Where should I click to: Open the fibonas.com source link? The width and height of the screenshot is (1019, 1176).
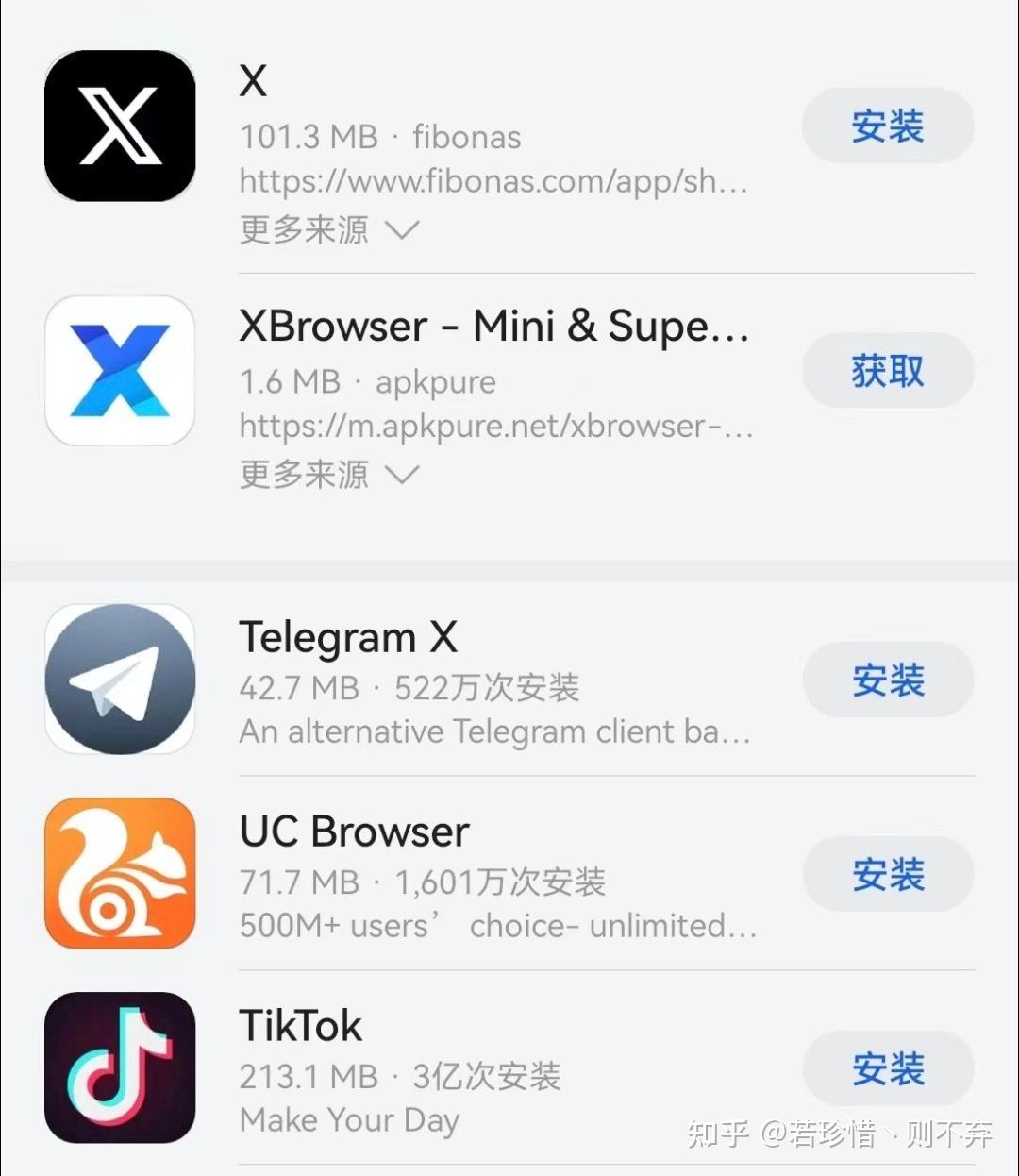click(x=493, y=181)
